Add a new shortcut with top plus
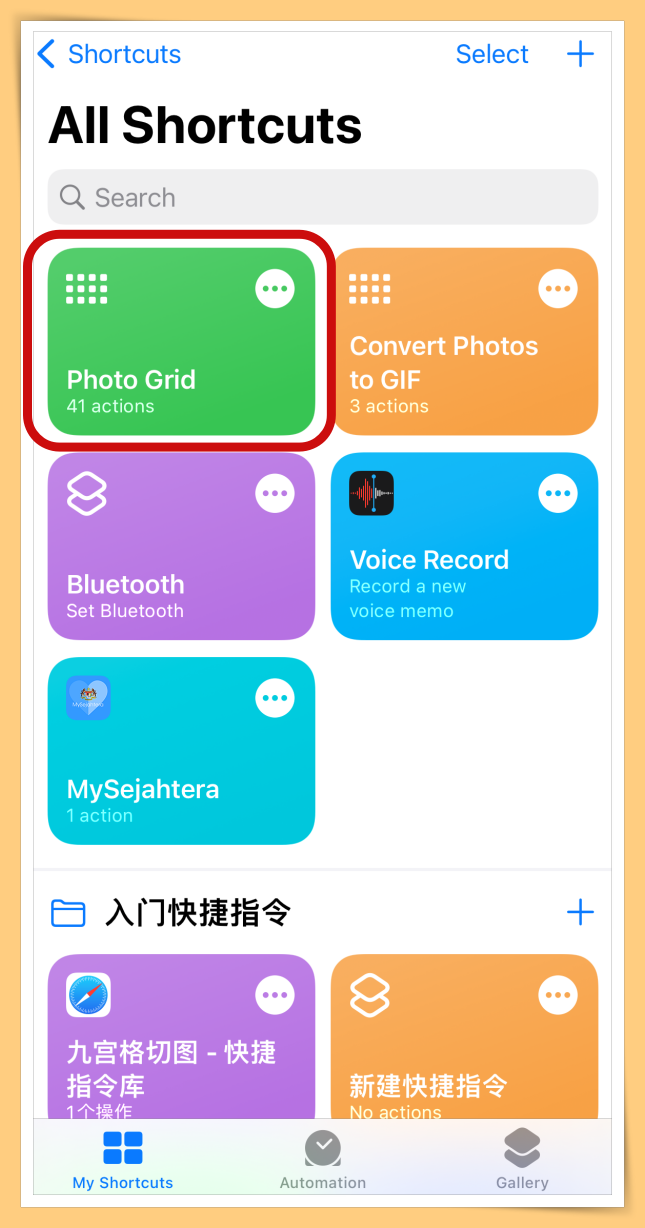Viewport: 645px width, 1228px height. point(580,54)
